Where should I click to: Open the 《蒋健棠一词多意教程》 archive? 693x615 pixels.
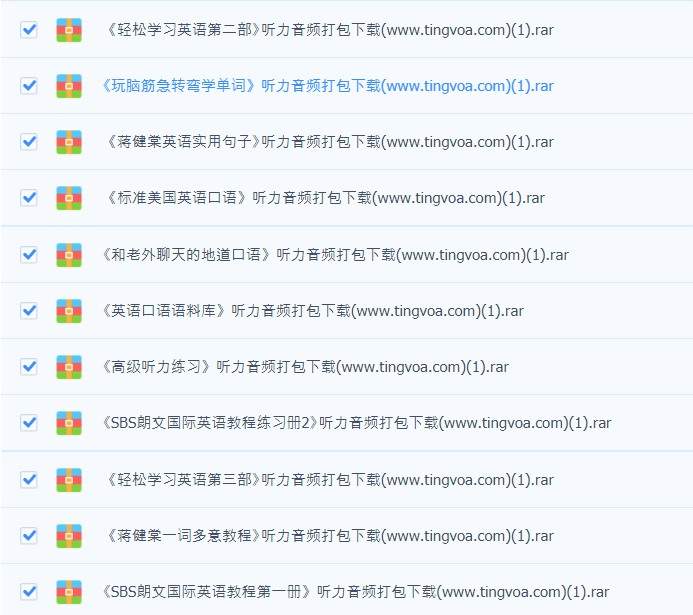[328, 536]
